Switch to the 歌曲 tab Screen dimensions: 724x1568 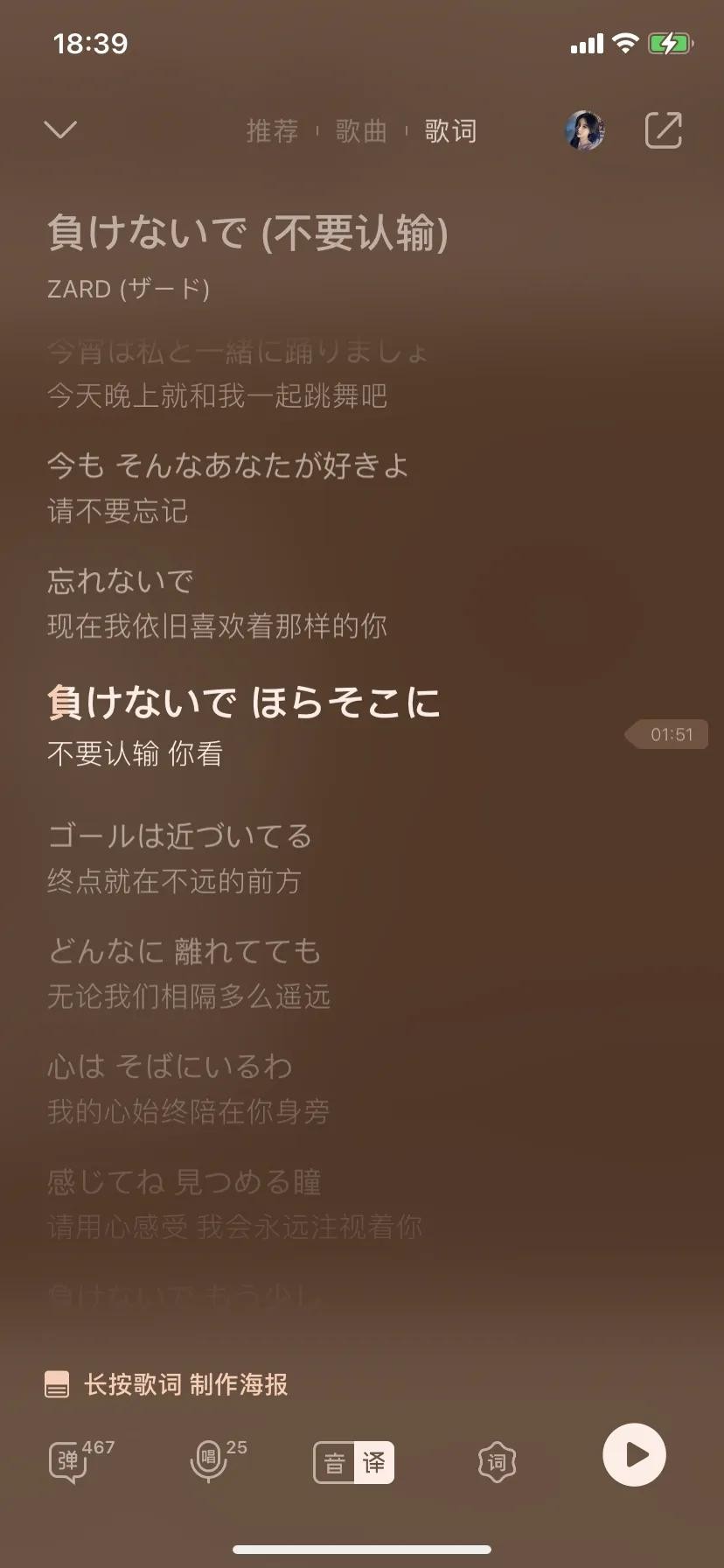click(361, 131)
